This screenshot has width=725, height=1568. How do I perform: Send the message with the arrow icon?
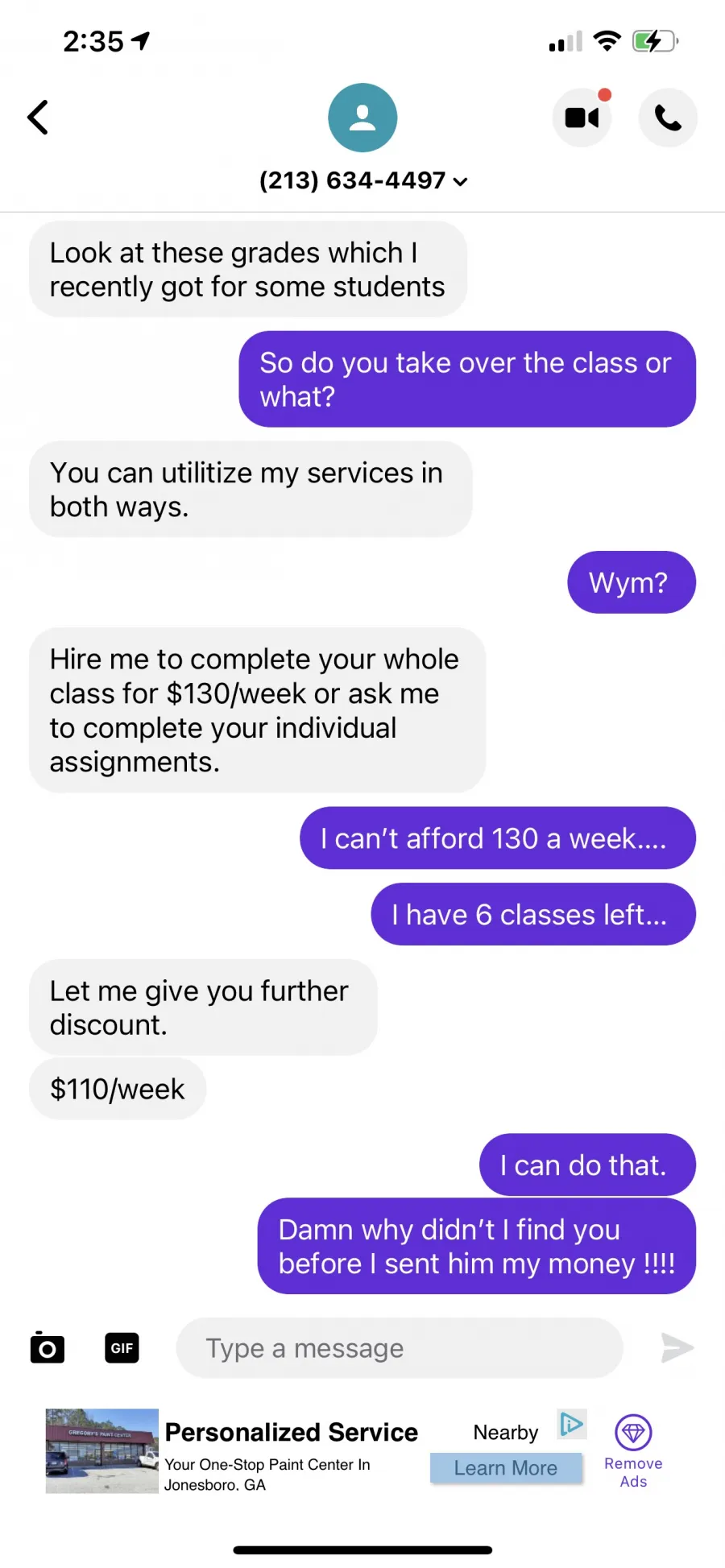677,1347
